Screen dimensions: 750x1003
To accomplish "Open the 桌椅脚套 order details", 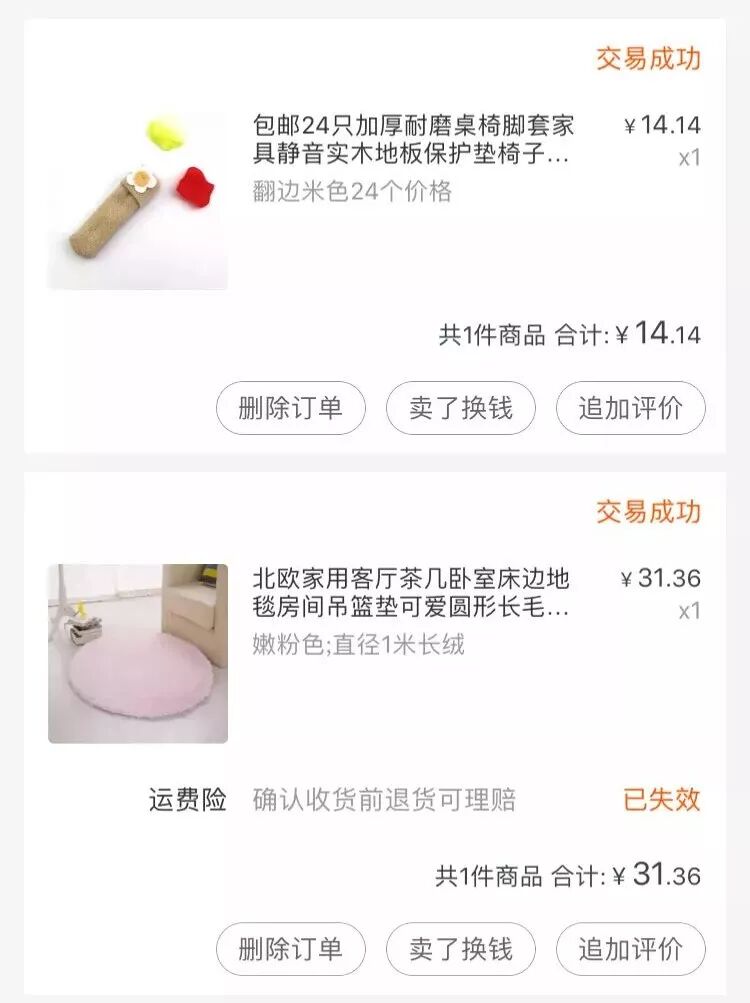I will (x=411, y=139).
